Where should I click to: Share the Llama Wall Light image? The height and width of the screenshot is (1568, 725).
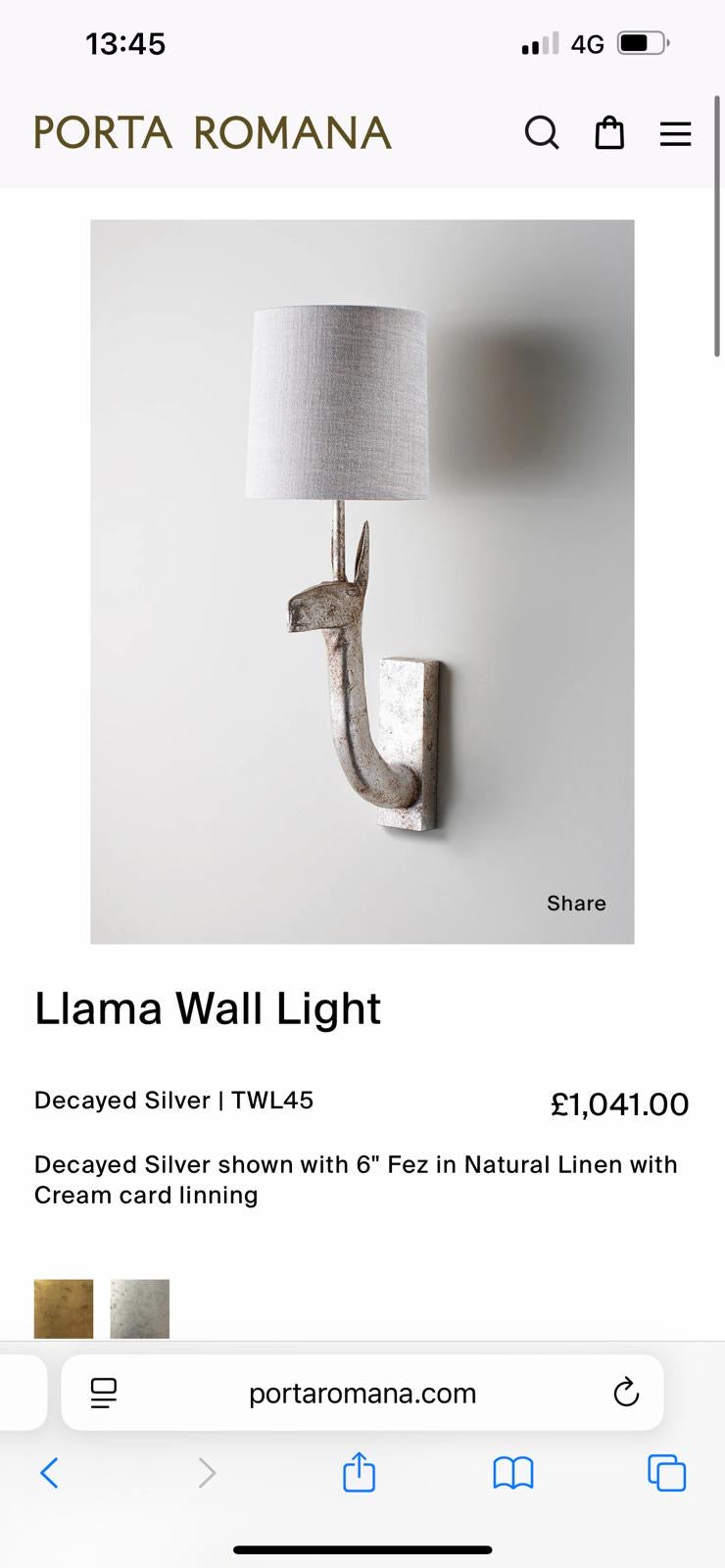576,903
